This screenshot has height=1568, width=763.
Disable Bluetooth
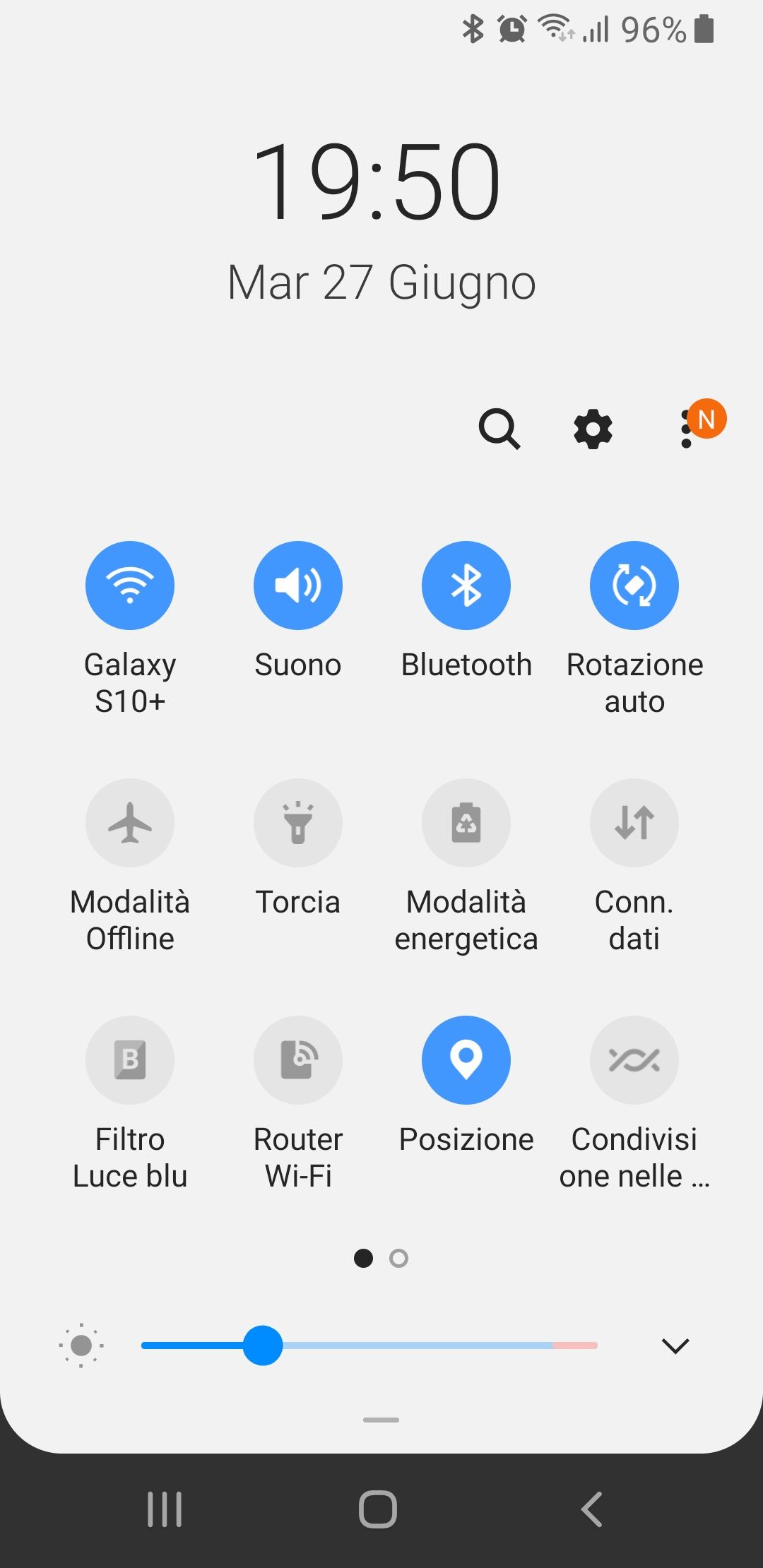[x=466, y=585]
